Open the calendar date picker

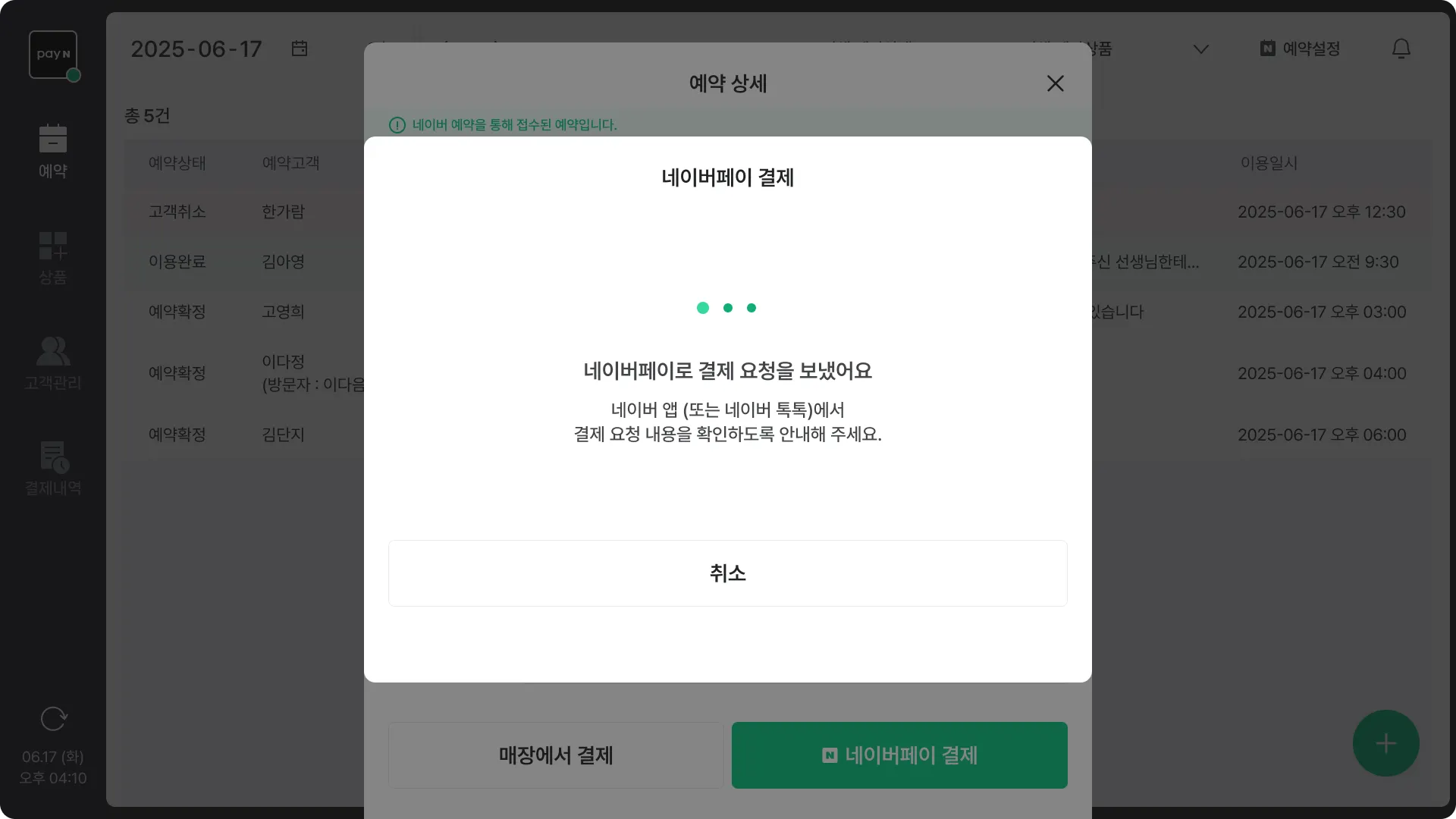coord(300,49)
